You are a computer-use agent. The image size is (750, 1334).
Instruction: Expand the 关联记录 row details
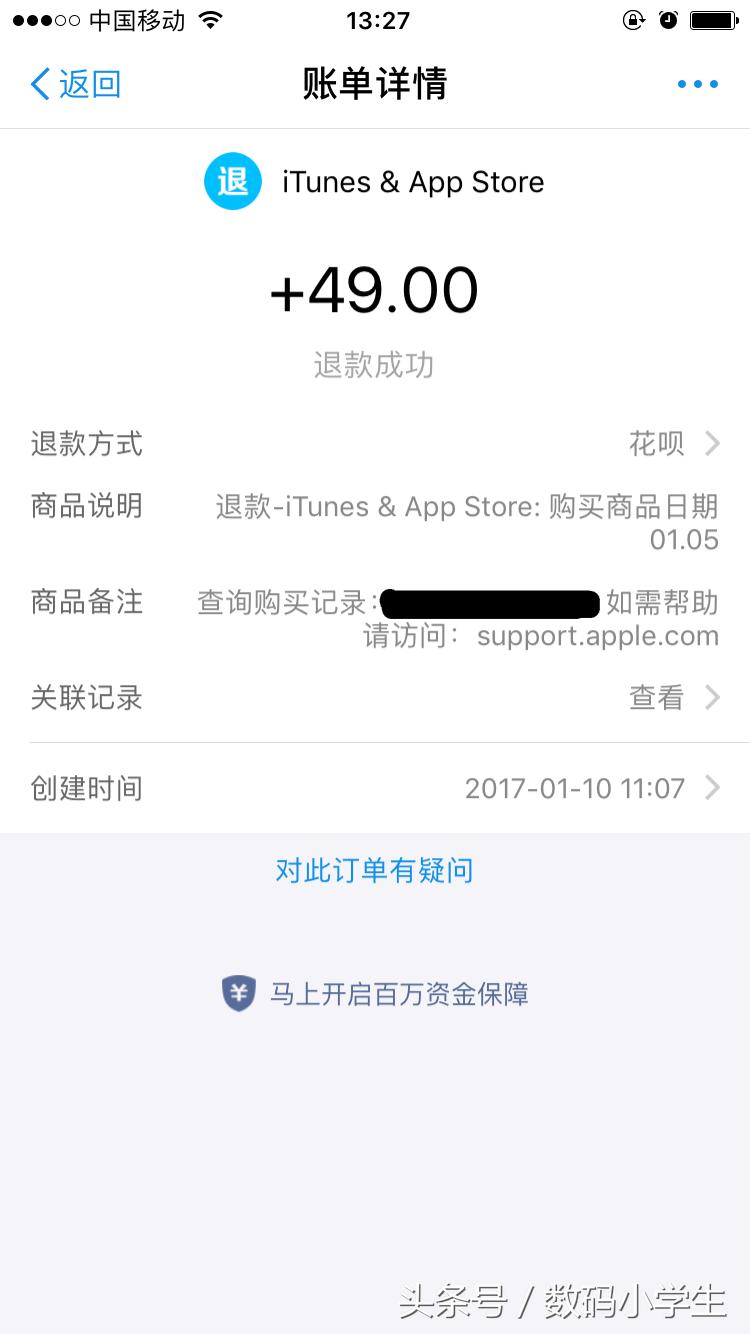pos(375,697)
